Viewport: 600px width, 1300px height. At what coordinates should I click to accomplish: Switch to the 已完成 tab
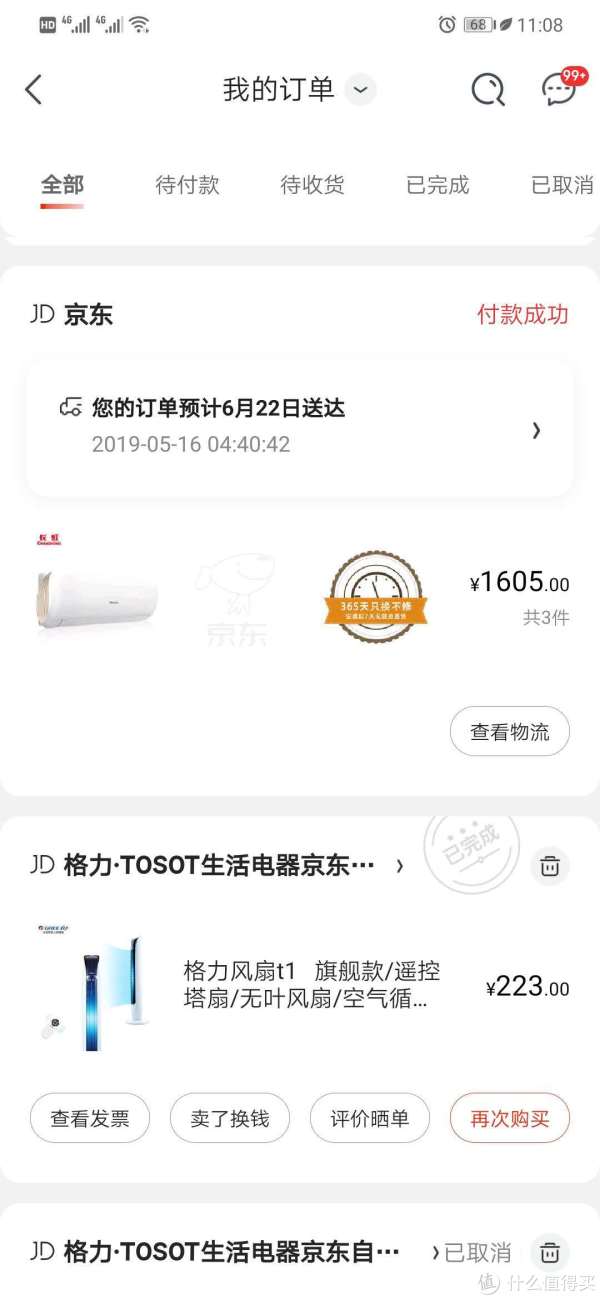[437, 185]
